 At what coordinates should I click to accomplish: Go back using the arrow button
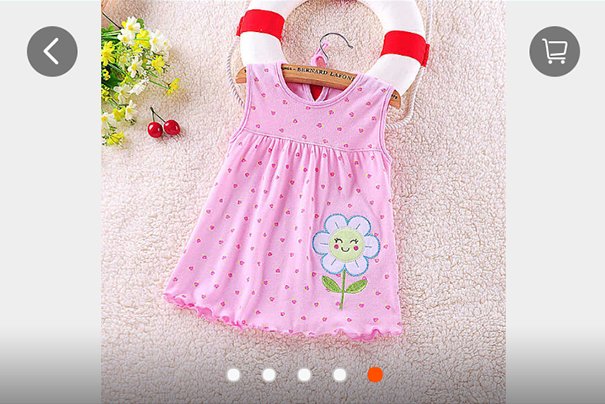[x=52, y=51]
